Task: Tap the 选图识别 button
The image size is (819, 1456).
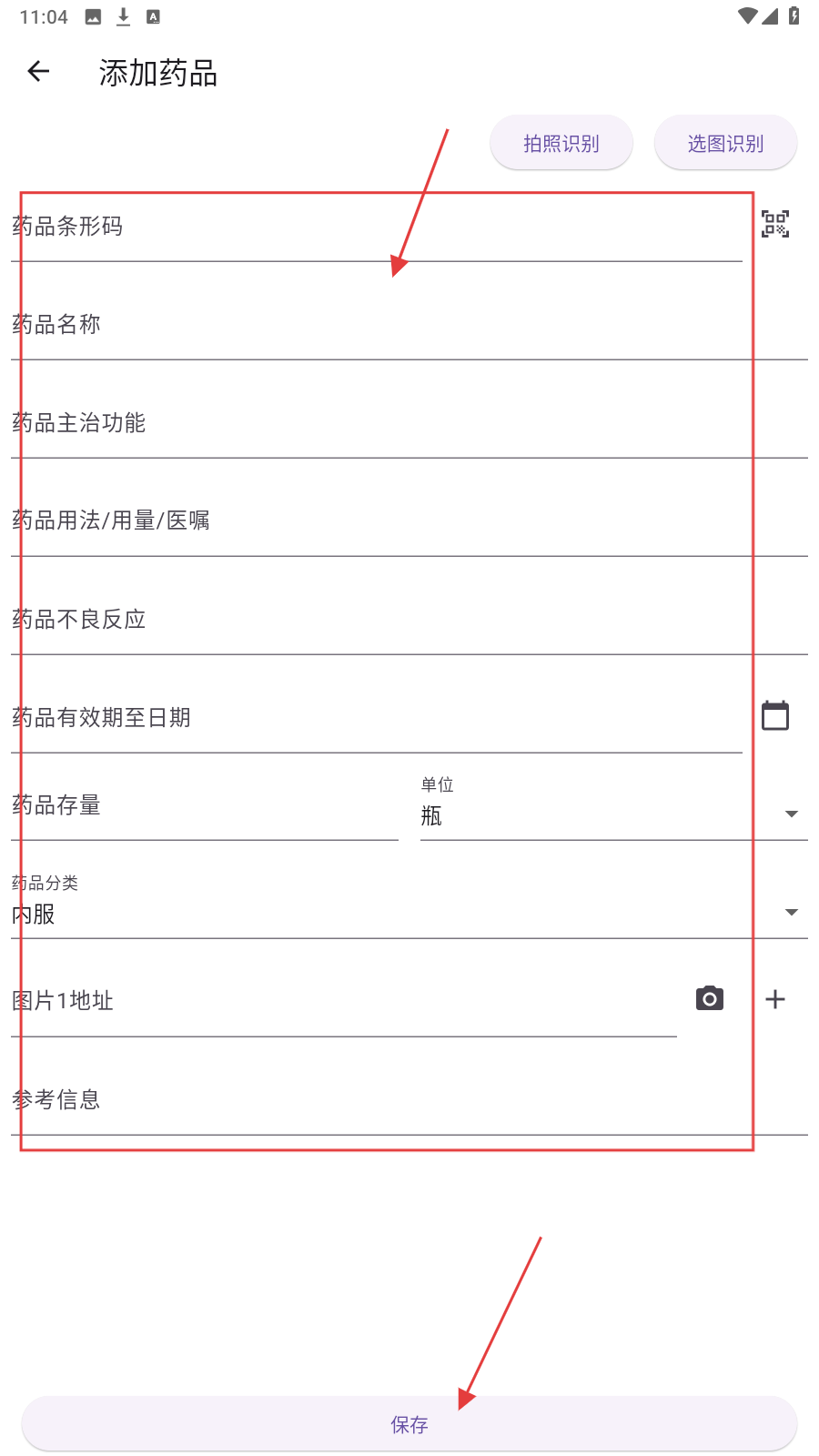Action: [725, 143]
